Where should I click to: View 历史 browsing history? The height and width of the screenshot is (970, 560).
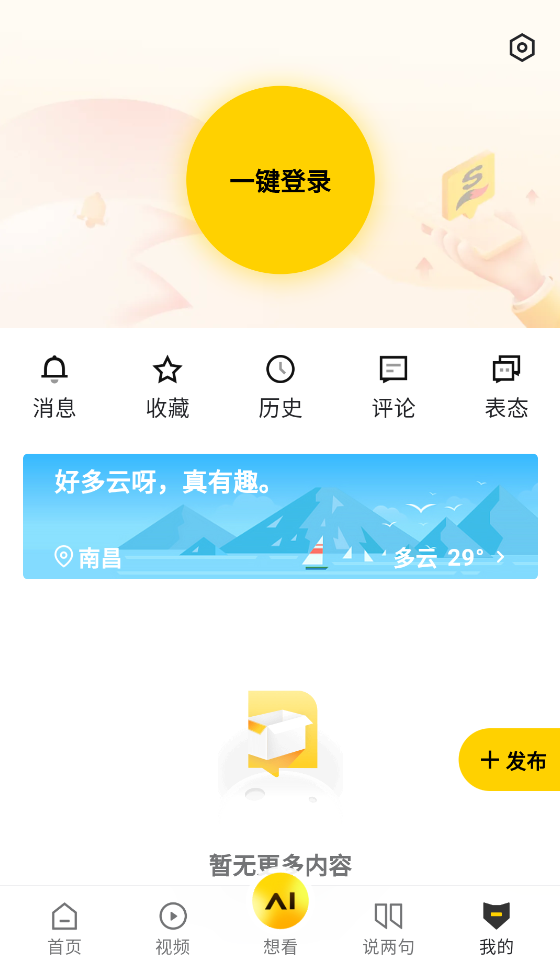280,387
